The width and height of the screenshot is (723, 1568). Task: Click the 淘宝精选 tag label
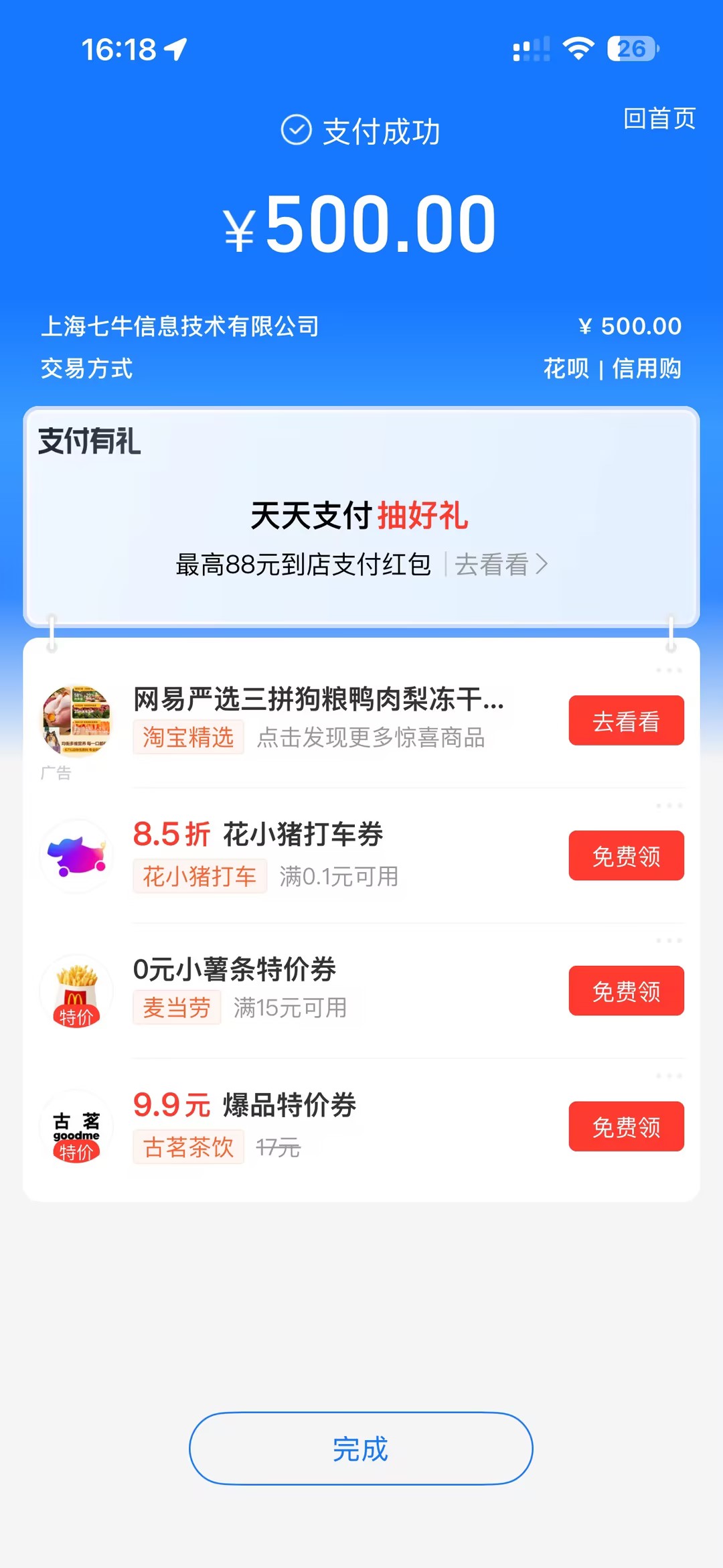(187, 739)
